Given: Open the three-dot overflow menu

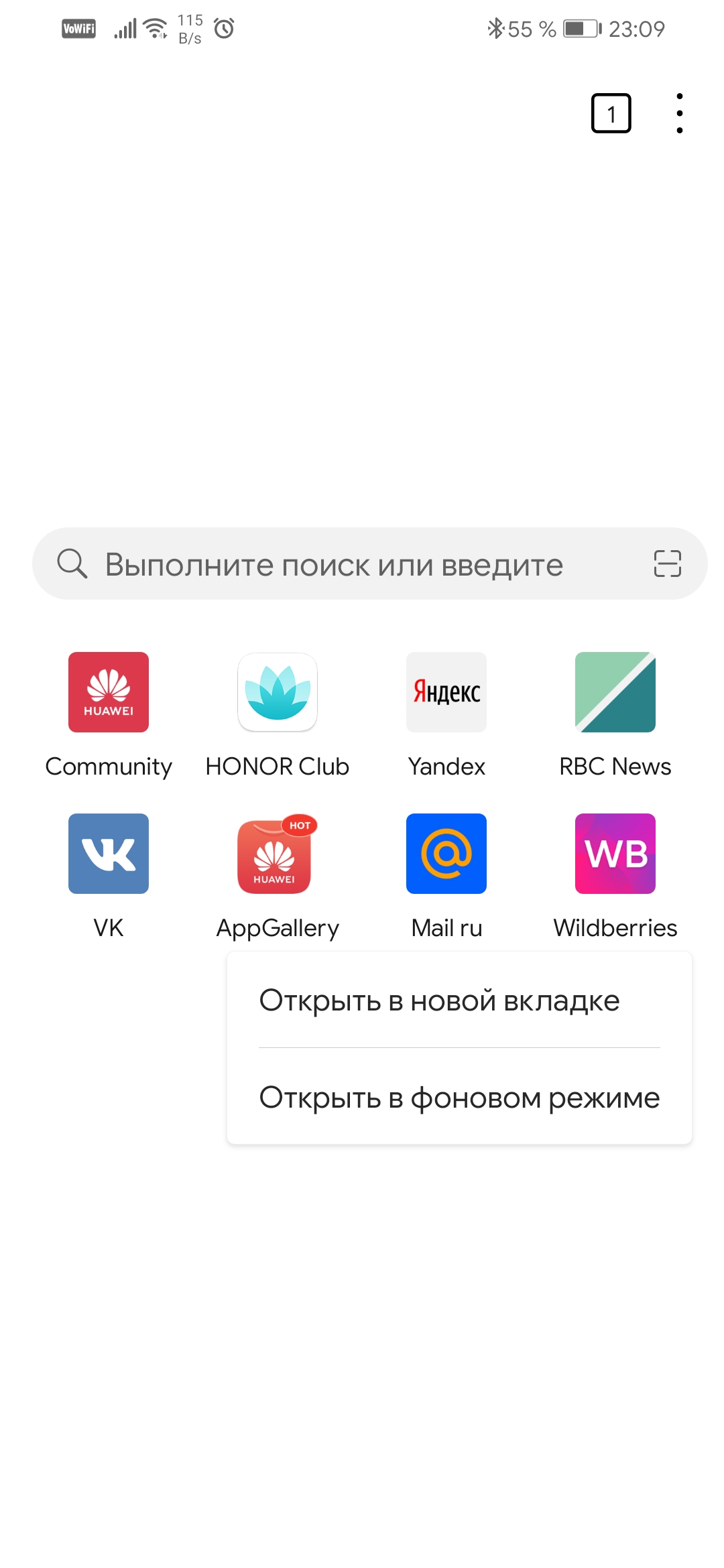Looking at the screenshot, I should point(679,113).
